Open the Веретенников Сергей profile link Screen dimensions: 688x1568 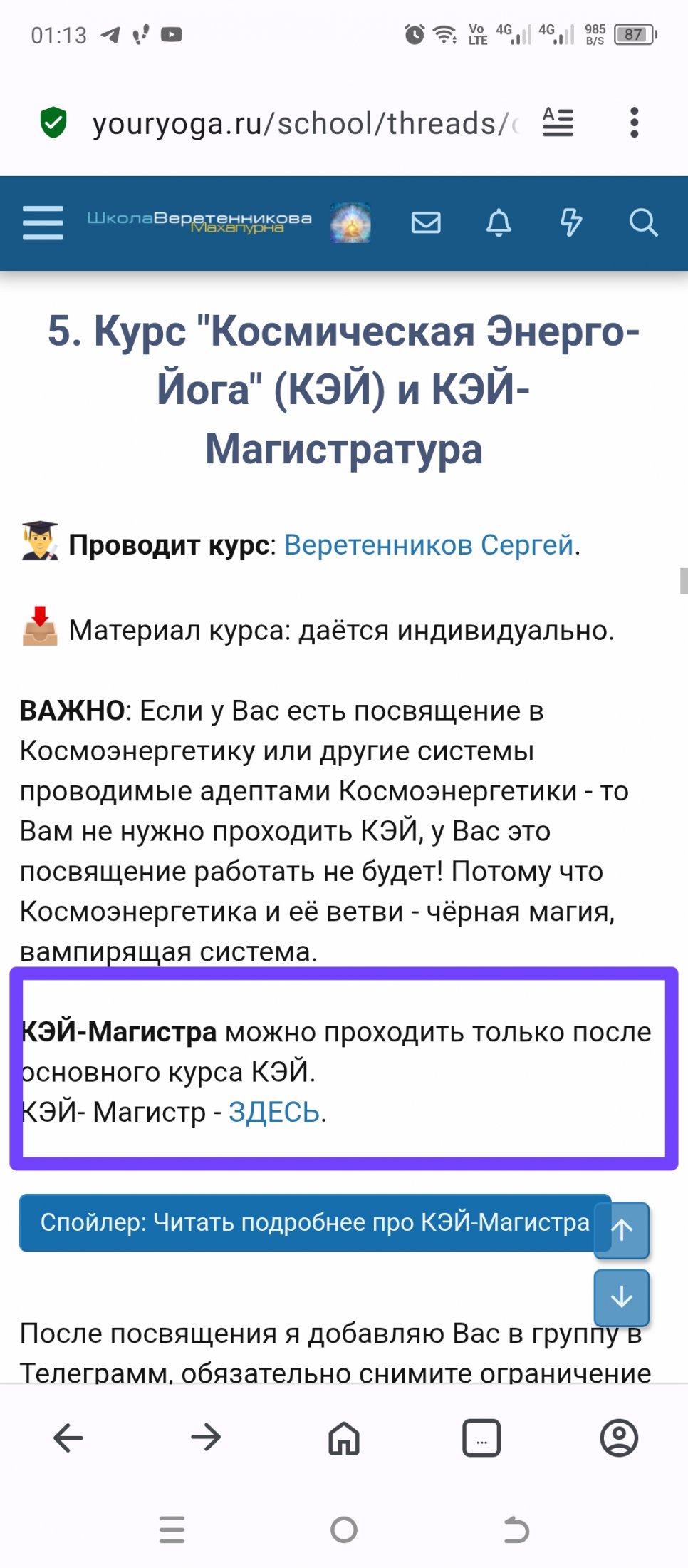429,545
